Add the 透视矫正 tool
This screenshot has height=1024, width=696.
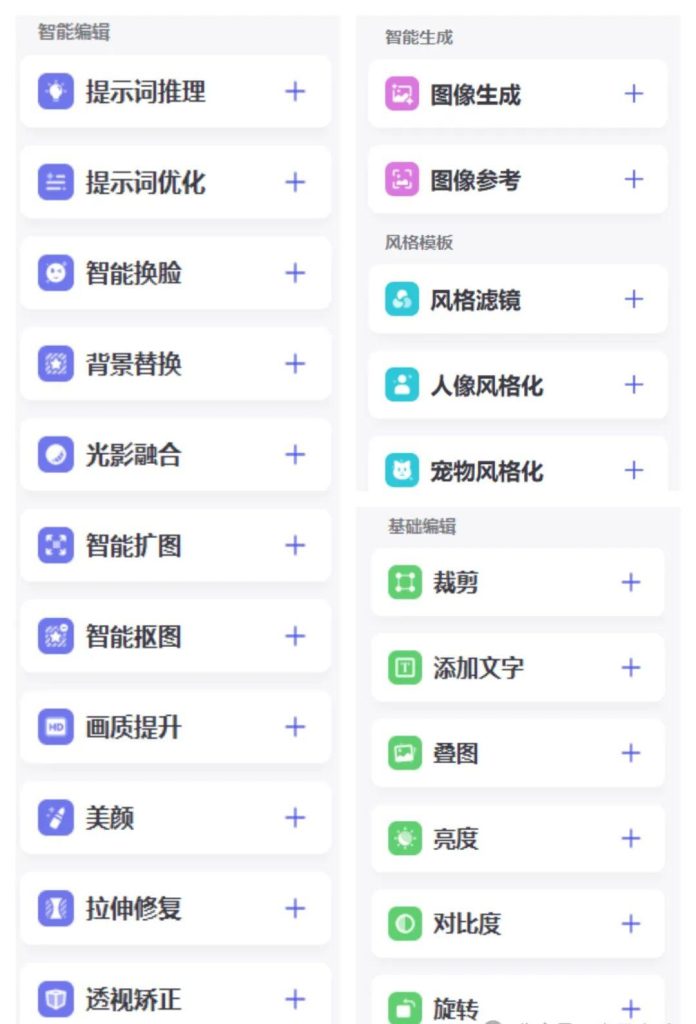[295, 999]
